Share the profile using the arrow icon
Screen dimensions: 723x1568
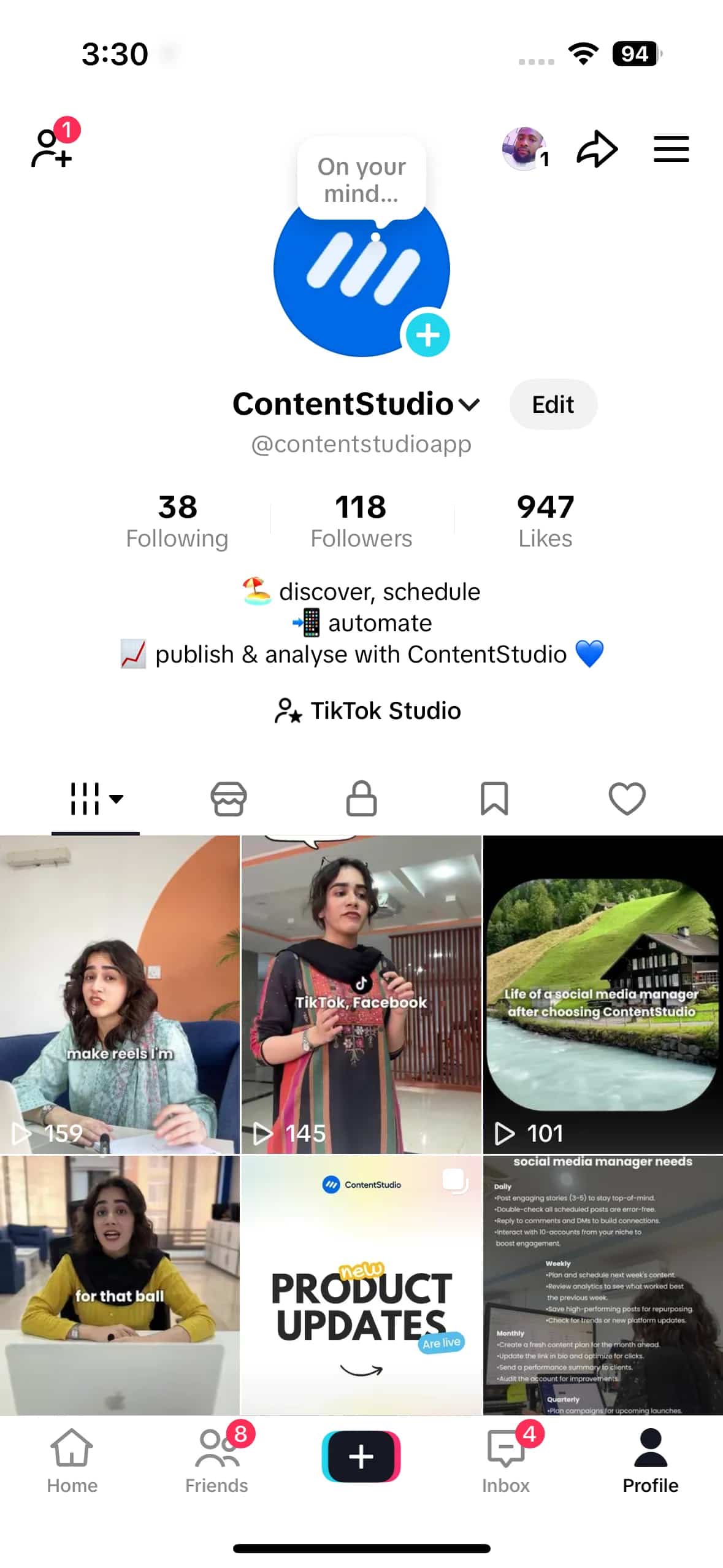tap(596, 149)
